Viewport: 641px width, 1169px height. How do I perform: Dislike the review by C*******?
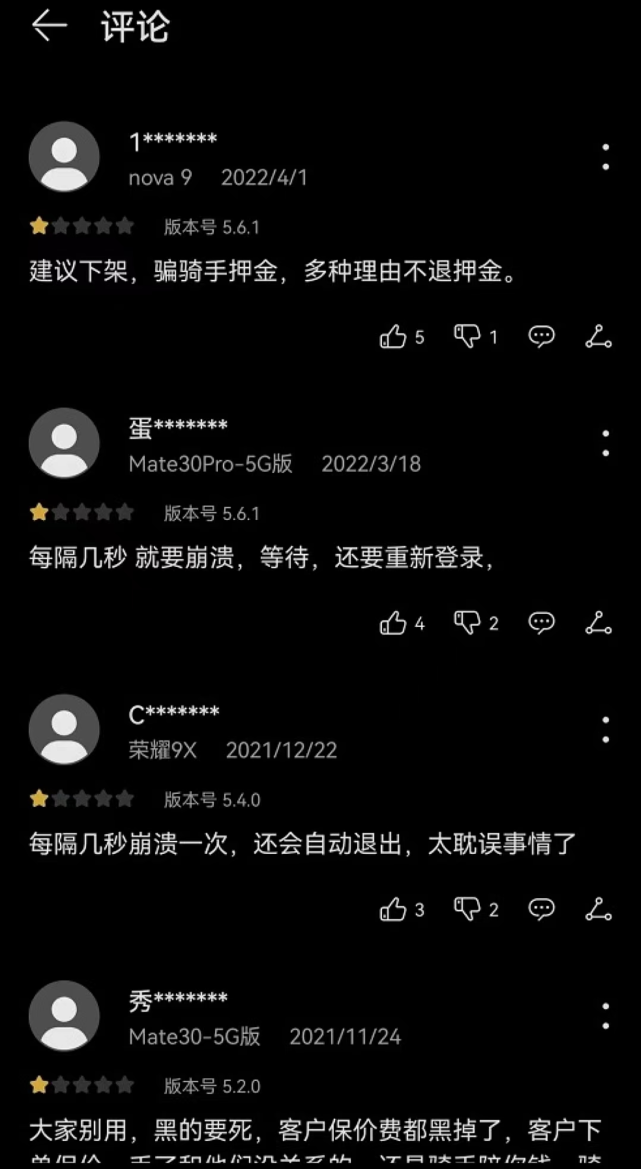467,909
